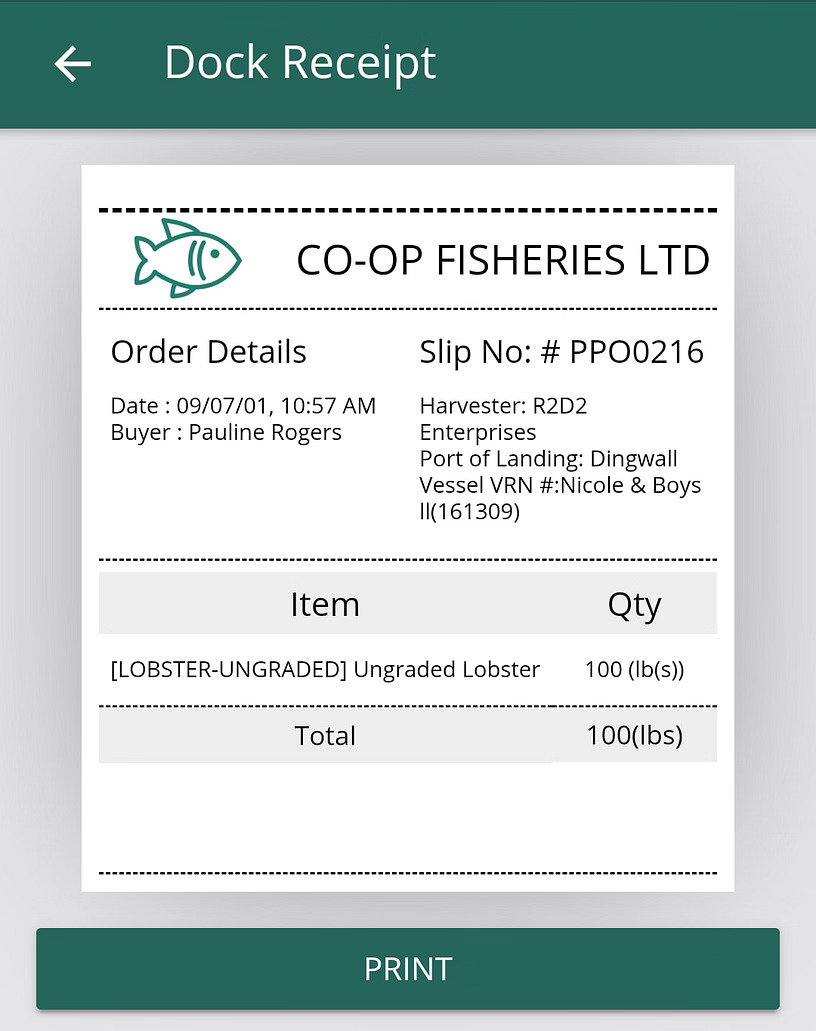Go back from Dock Receipt

click(72, 64)
